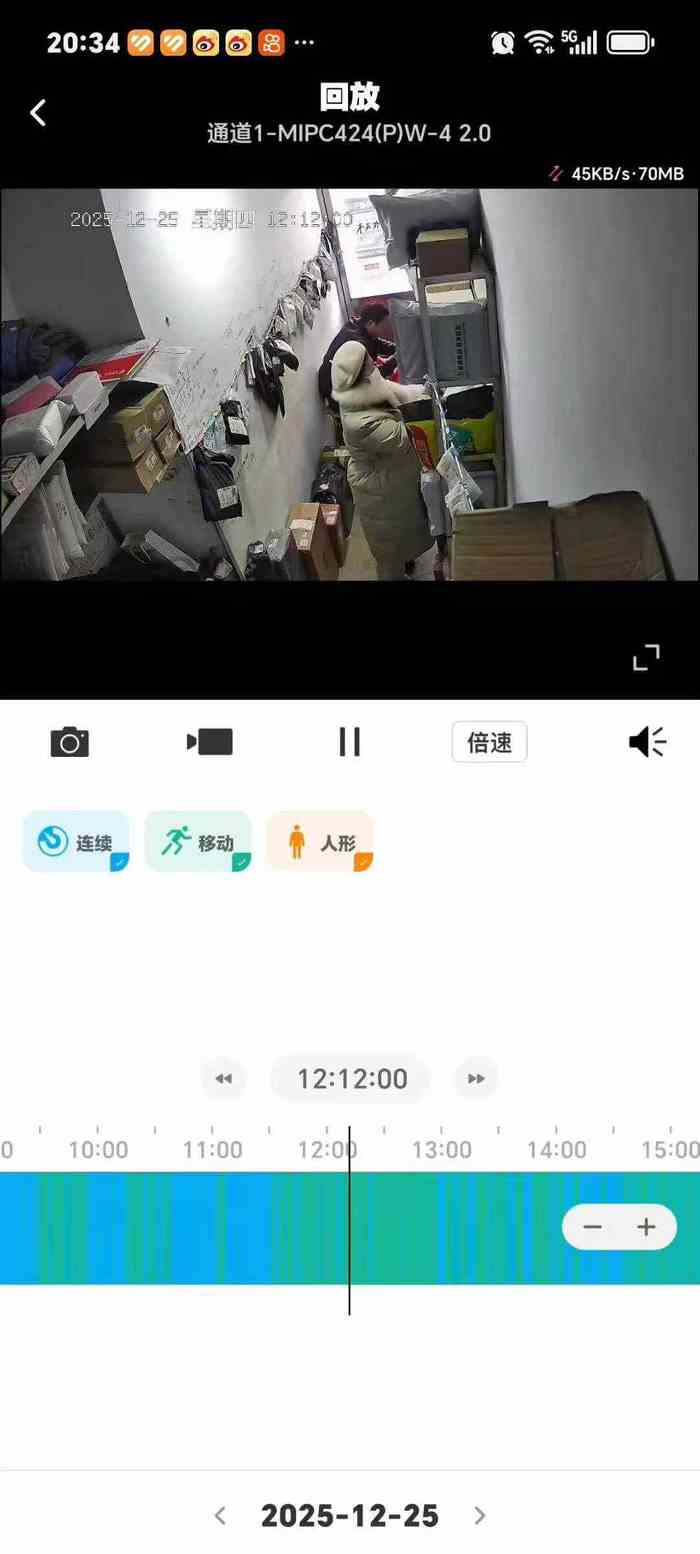Open the 12:12:00 time picker
This screenshot has height=1554, width=700.
point(351,1079)
